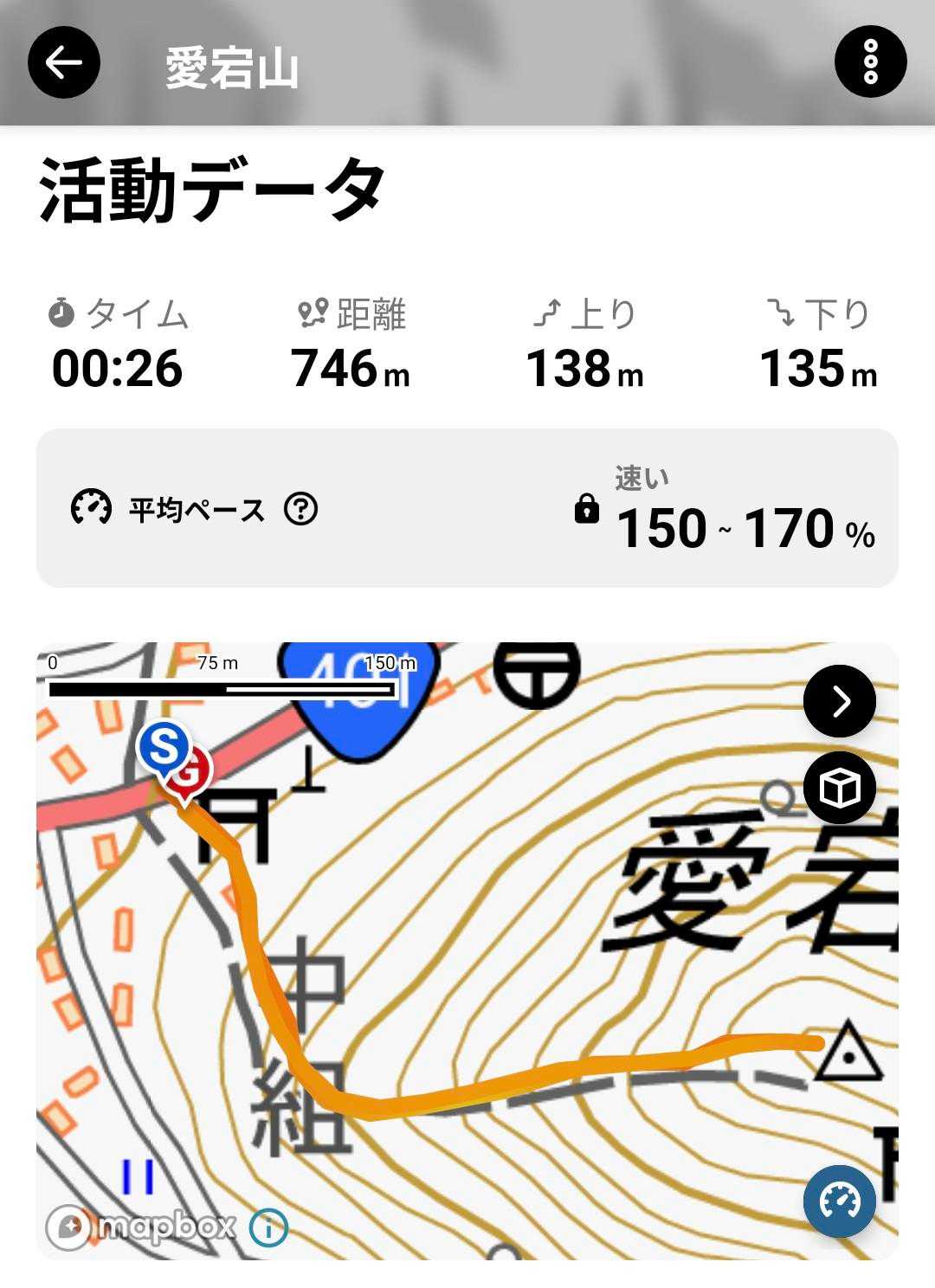Open the three-dot overflow menu
935x1288 pixels.
click(870, 62)
